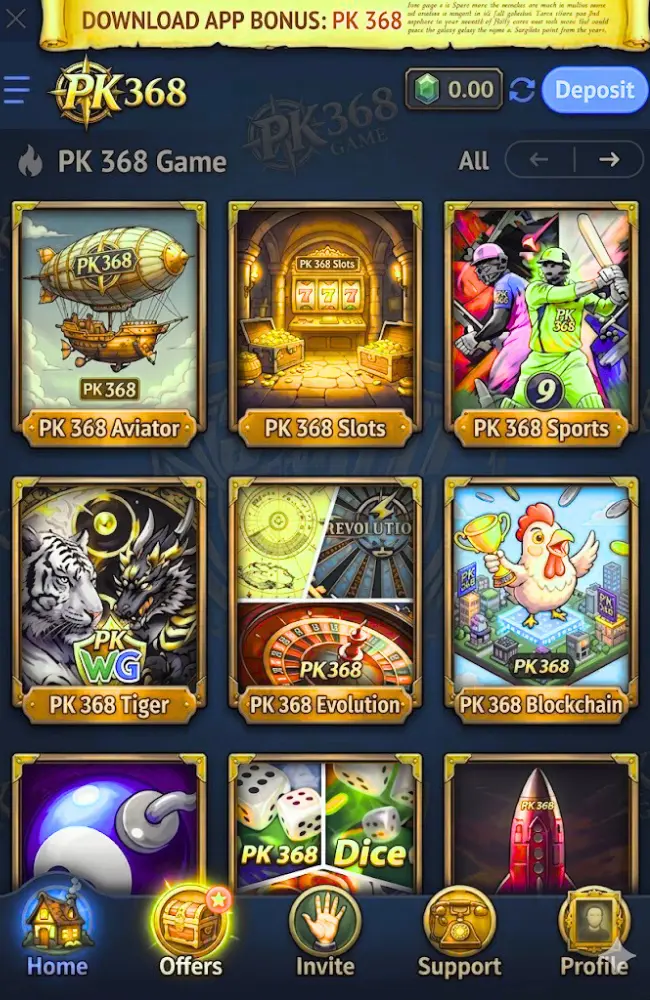Screen dimensions: 650x1000
Task: Go to the Invite tab
Action: 325,934
